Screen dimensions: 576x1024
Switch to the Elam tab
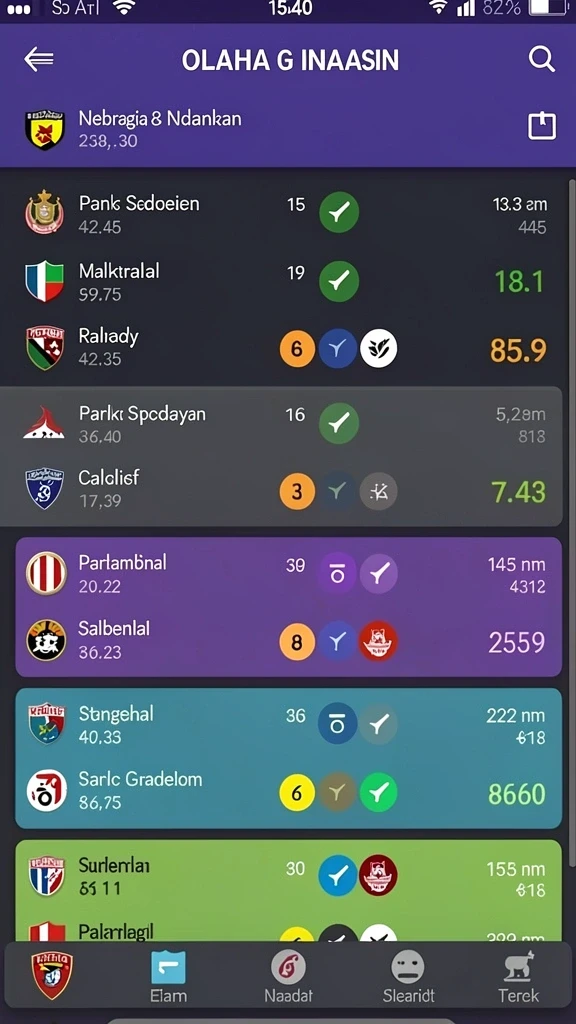point(168,978)
